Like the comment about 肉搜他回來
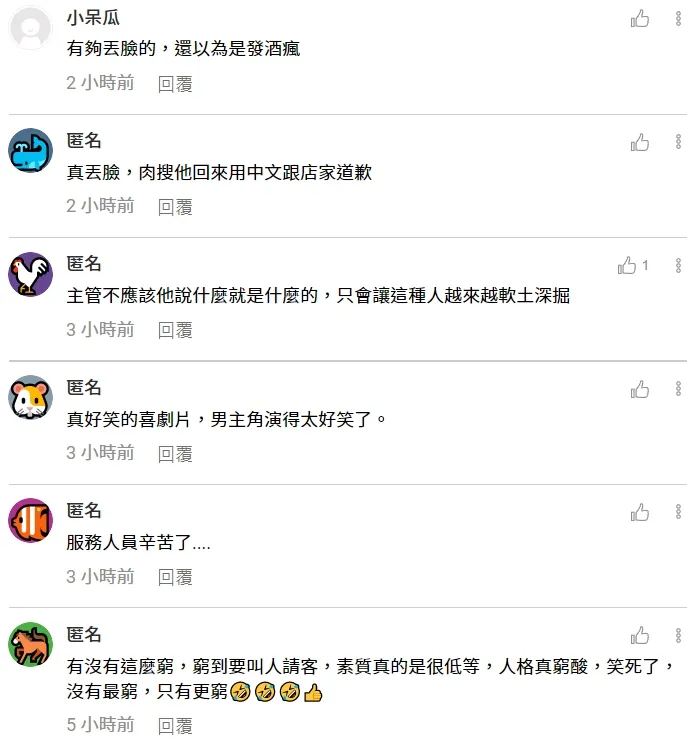 pyautogui.click(x=640, y=143)
